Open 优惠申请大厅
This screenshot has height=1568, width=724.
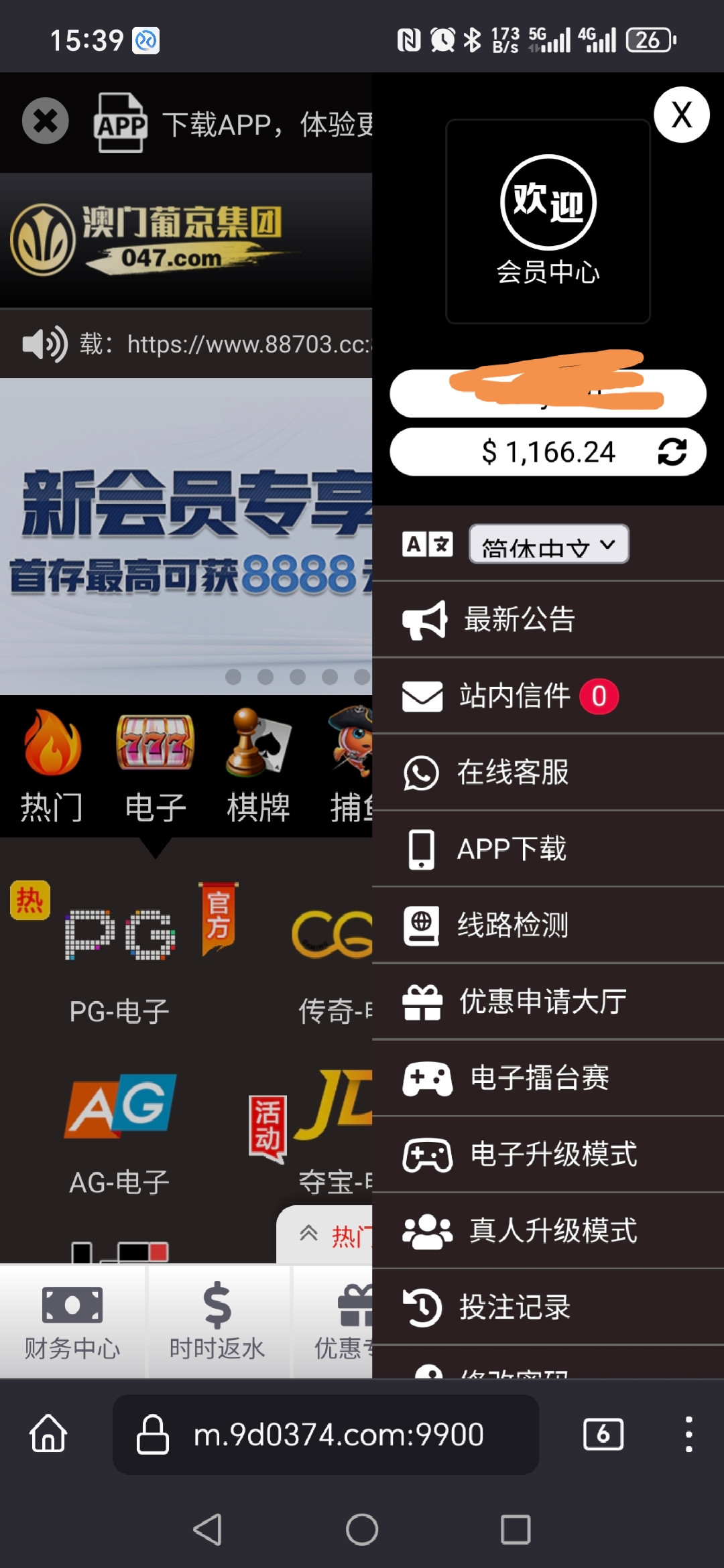[542, 1002]
